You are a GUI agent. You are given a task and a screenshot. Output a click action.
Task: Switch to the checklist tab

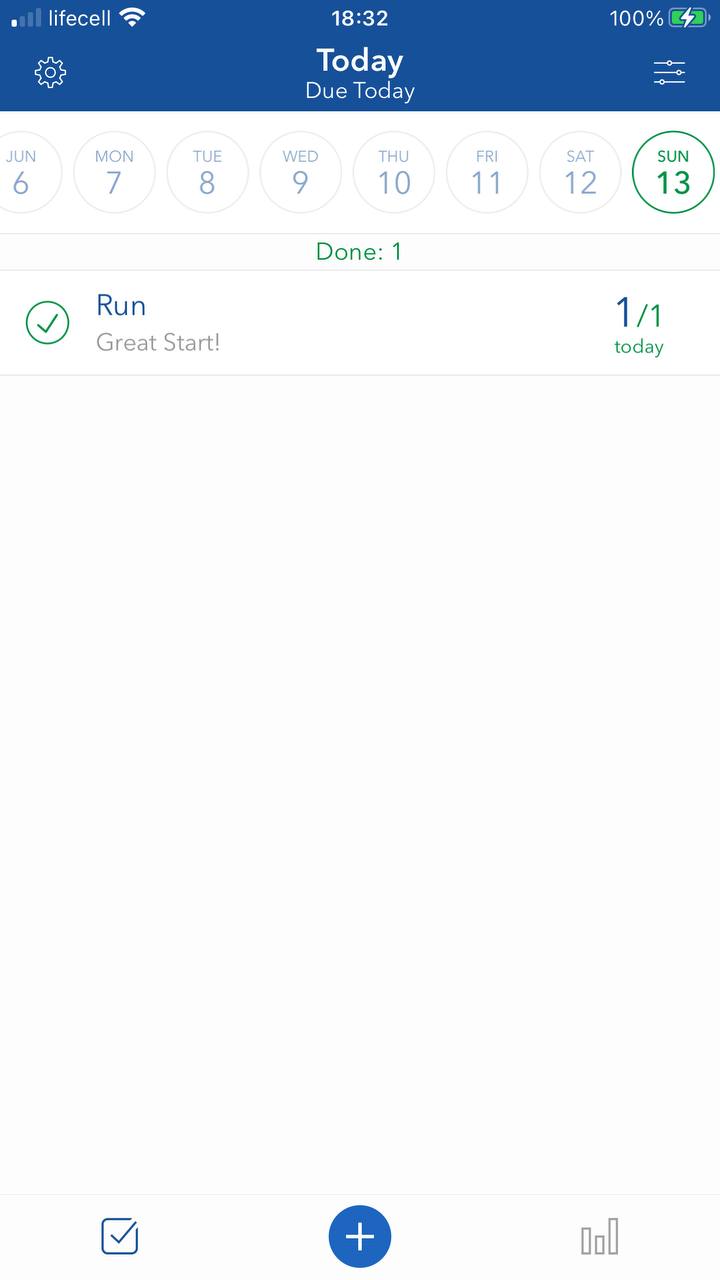[120, 1237]
